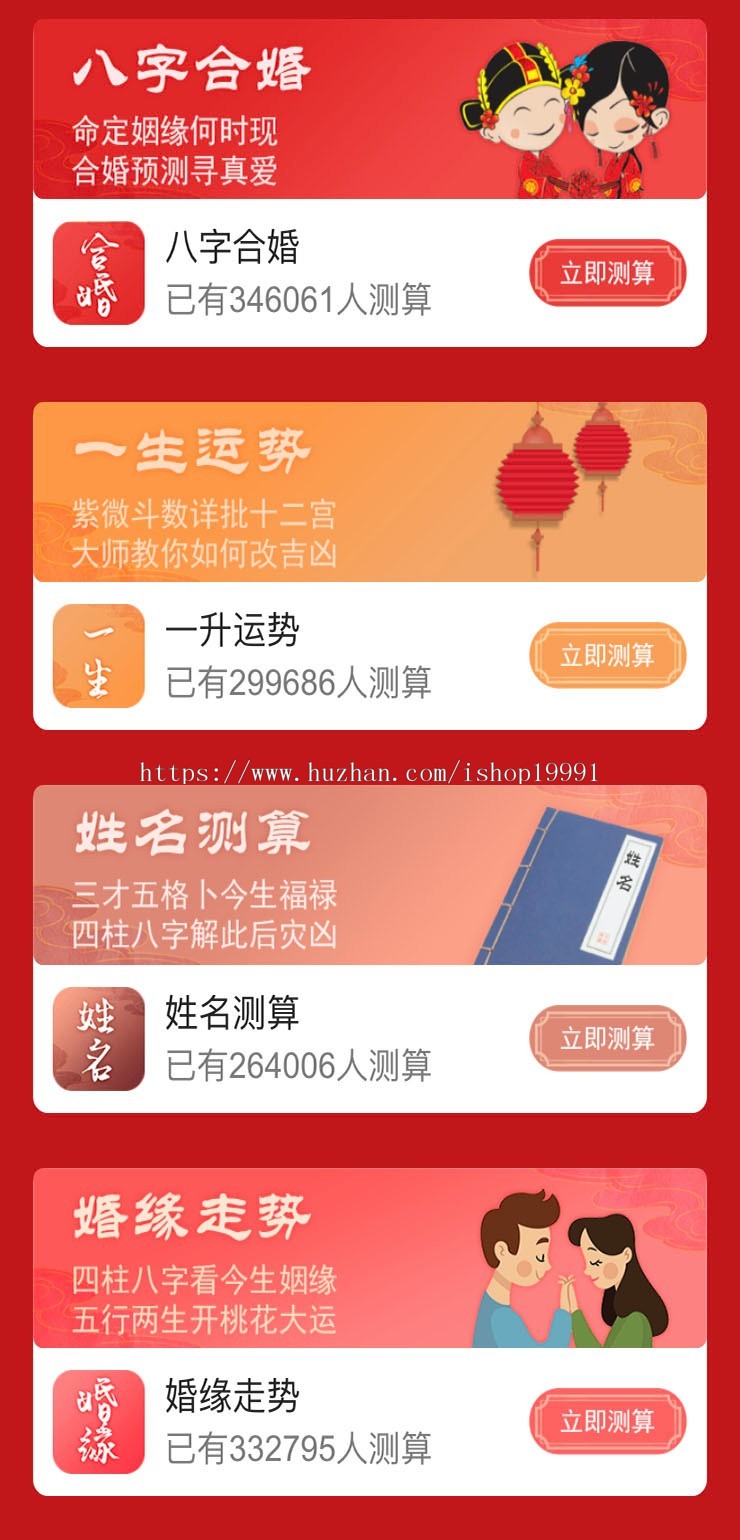The width and height of the screenshot is (740, 1540).
Task: Select the 一生 square icon
Action: click(x=97, y=655)
